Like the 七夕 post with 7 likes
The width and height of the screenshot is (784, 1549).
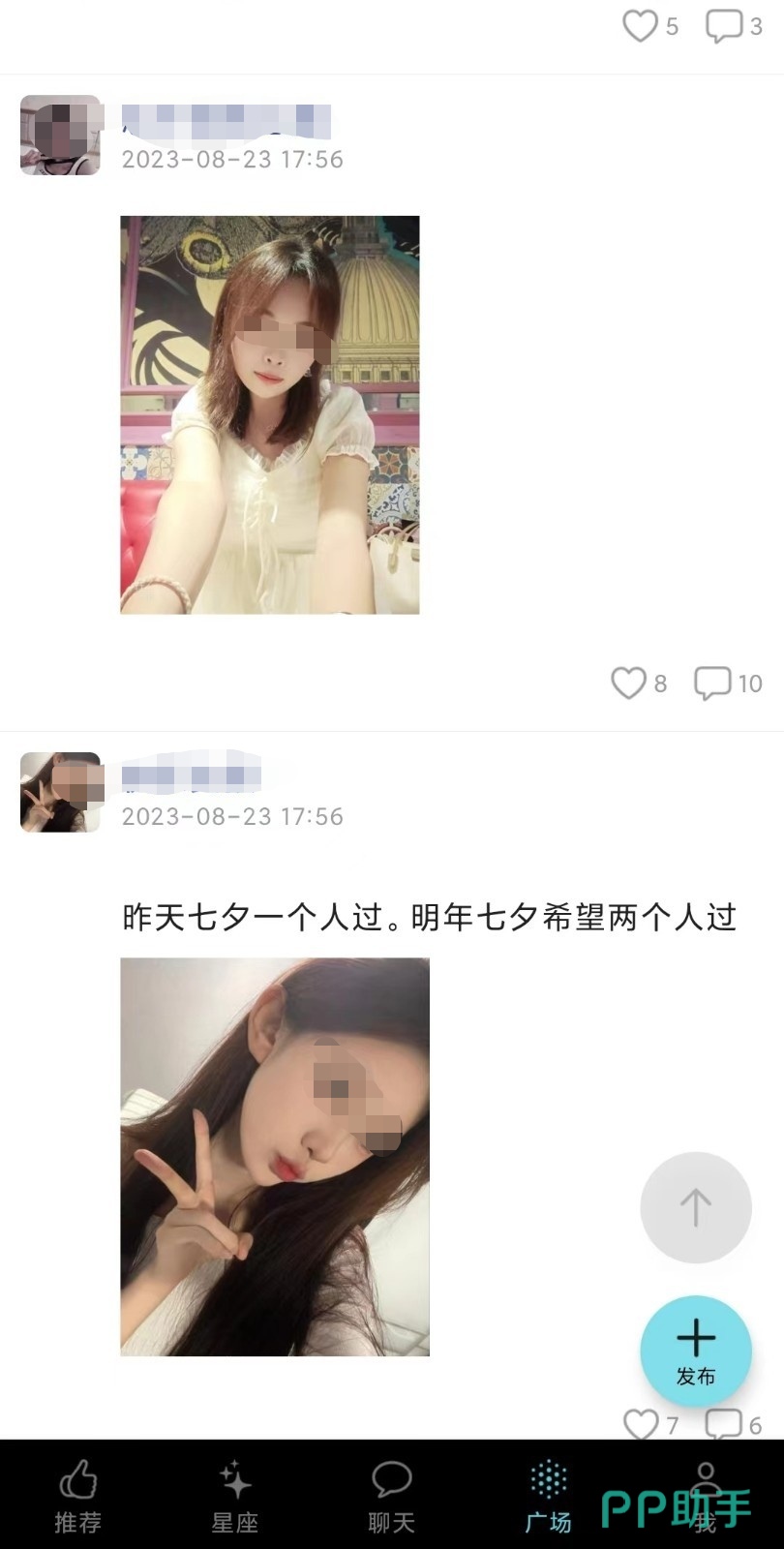(x=640, y=1424)
